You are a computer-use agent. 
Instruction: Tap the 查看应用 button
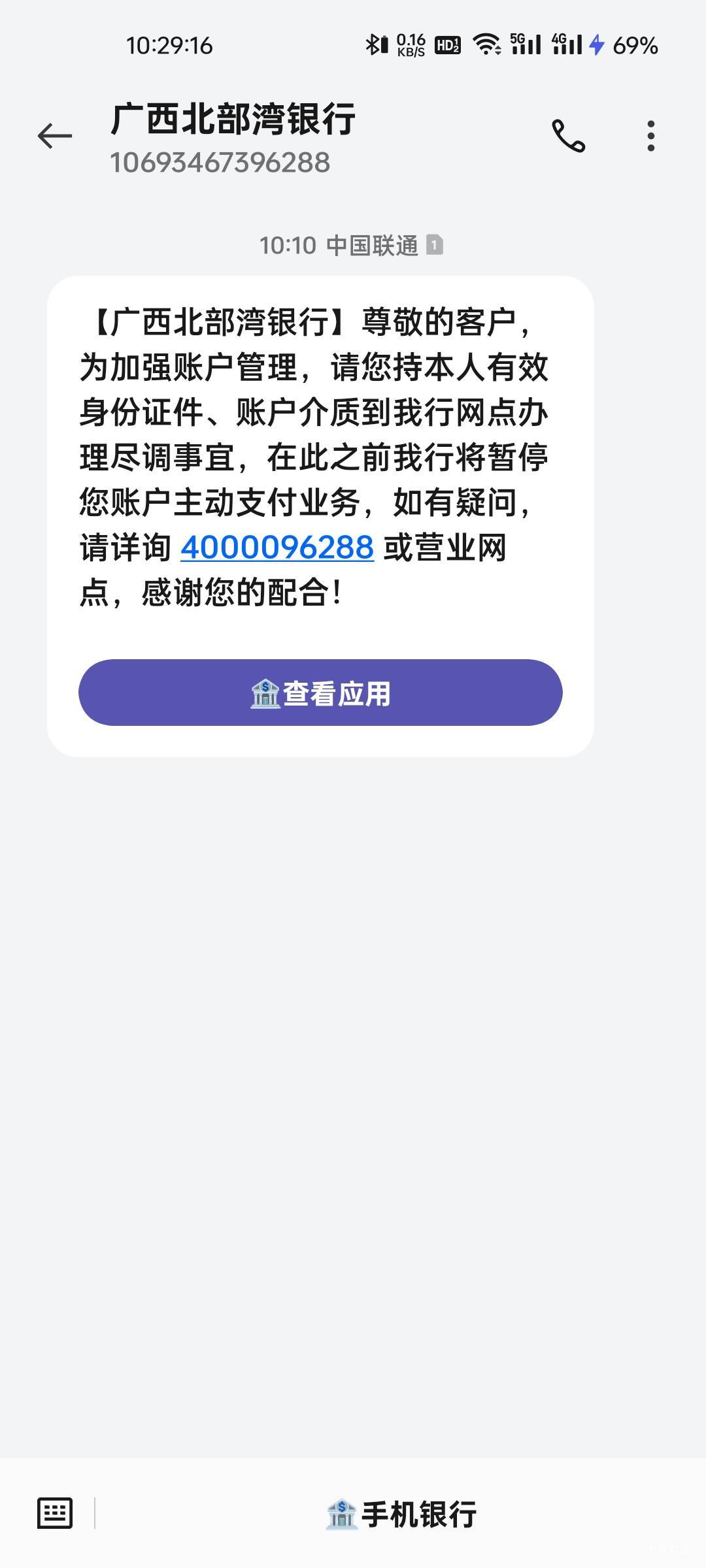tap(320, 693)
